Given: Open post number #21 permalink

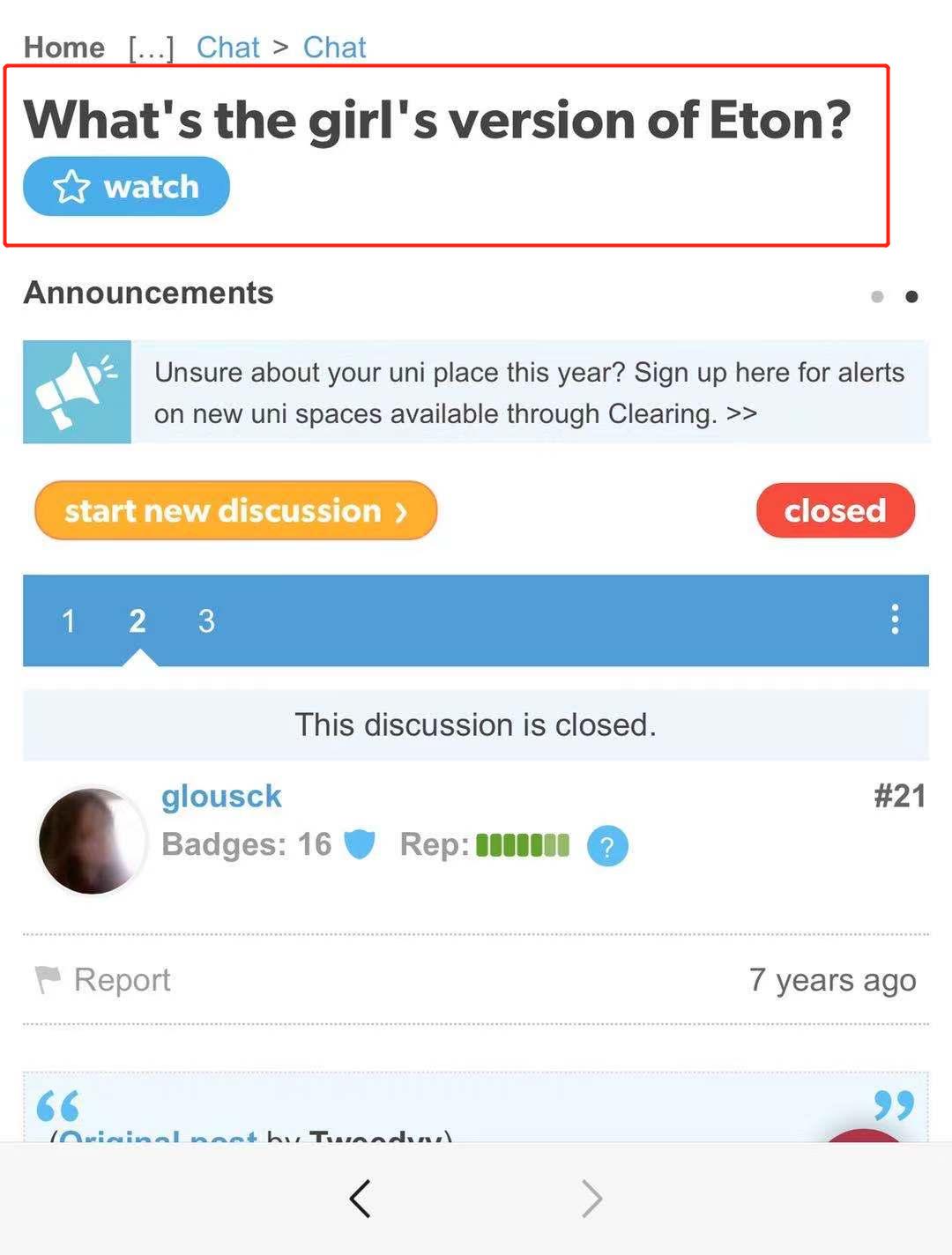Looking at the screenshot, I should [x=899, y=796].
